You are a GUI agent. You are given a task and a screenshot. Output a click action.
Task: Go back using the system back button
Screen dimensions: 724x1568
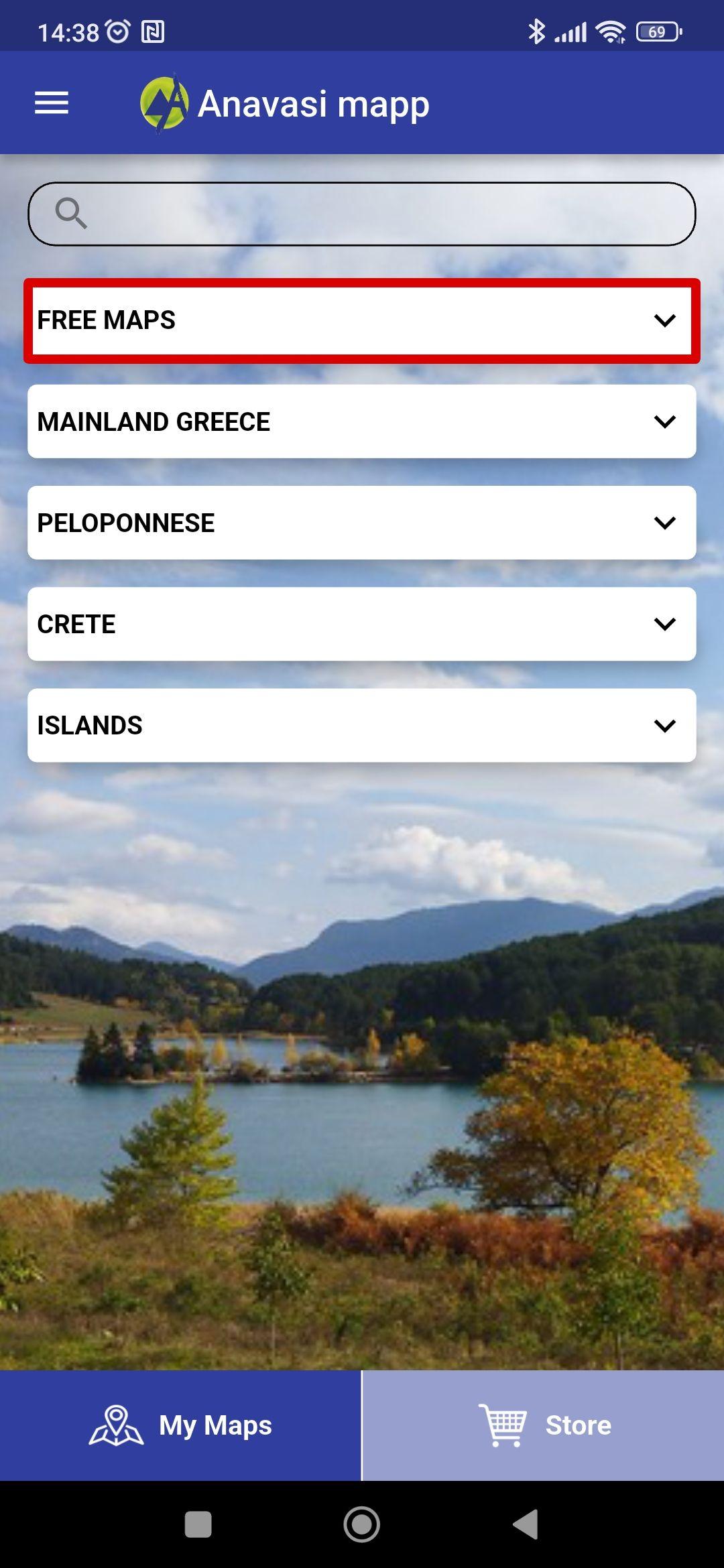click(526, 1524)
